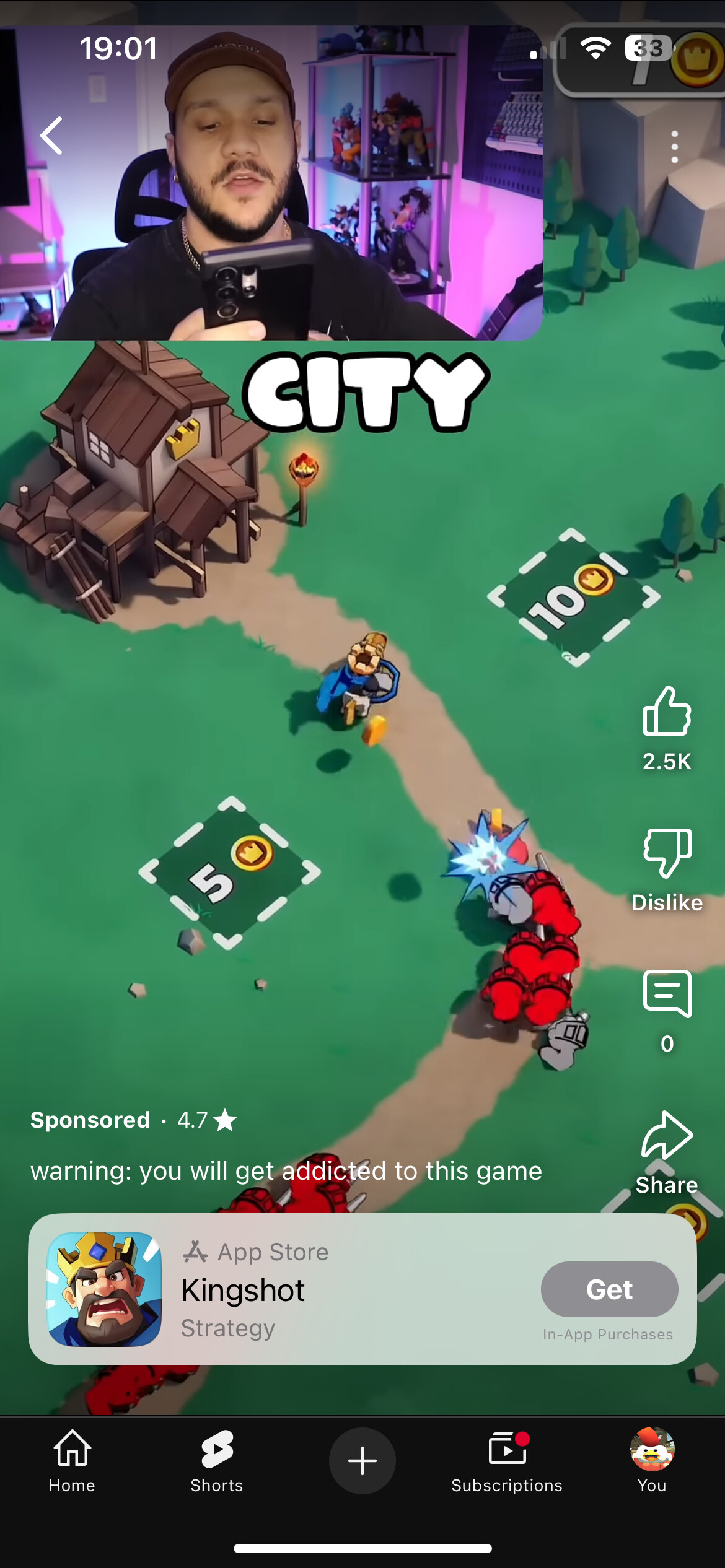This screenshot has width=725, height=1568.
Task: Switch to the Shorts tab
Action: [x=217, y=1460]
